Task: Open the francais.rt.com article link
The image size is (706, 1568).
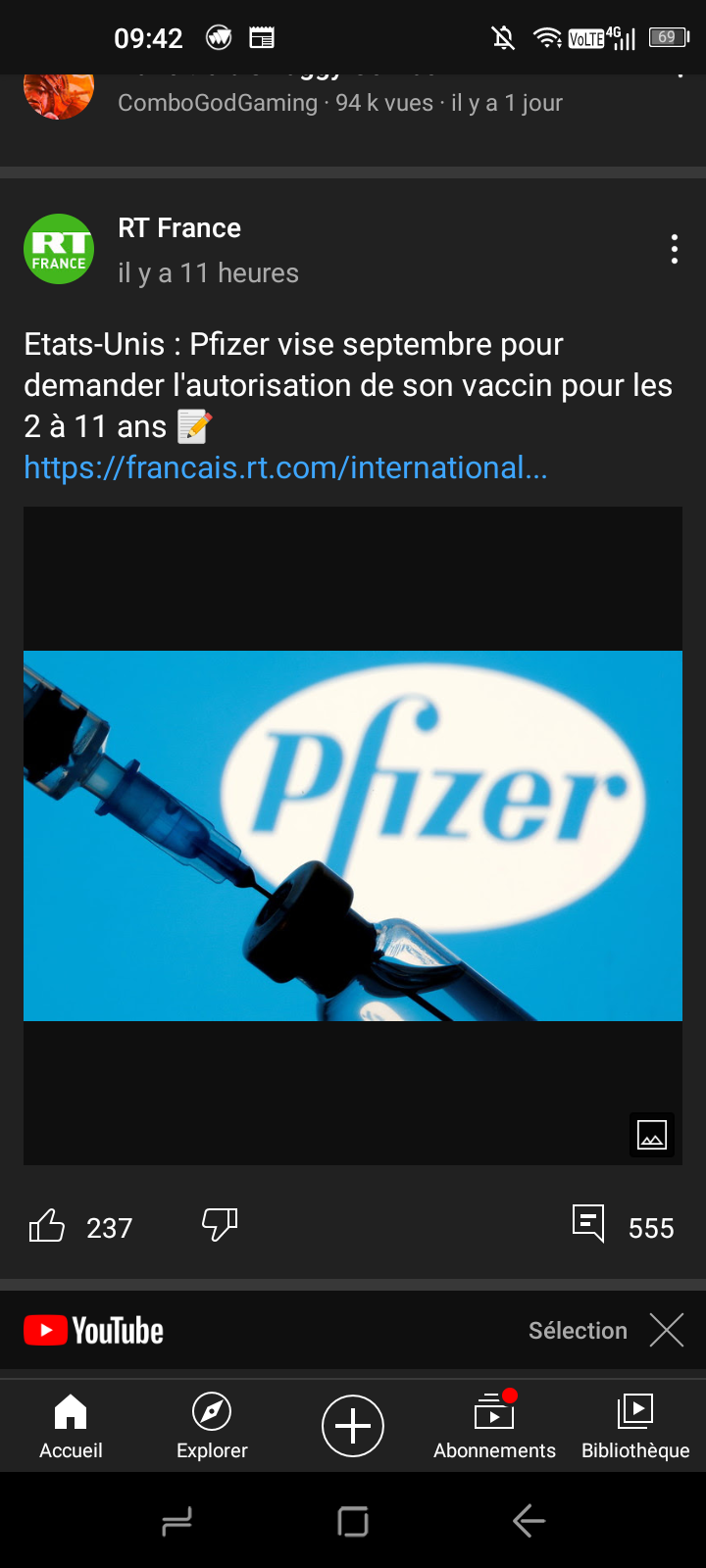Action: pyautogui.click(x=285, y=468)
